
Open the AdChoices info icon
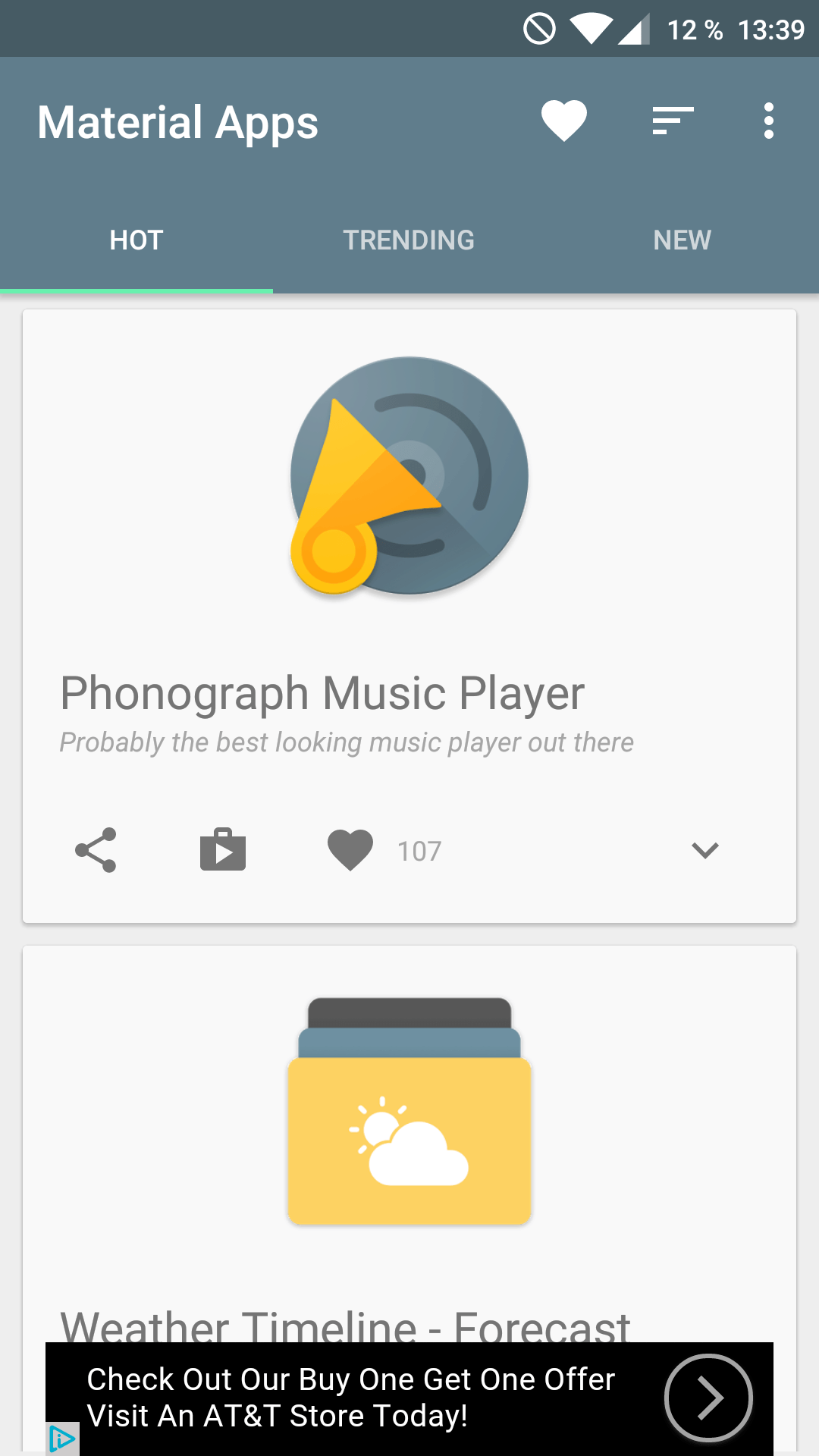(x=62, y=1439)
